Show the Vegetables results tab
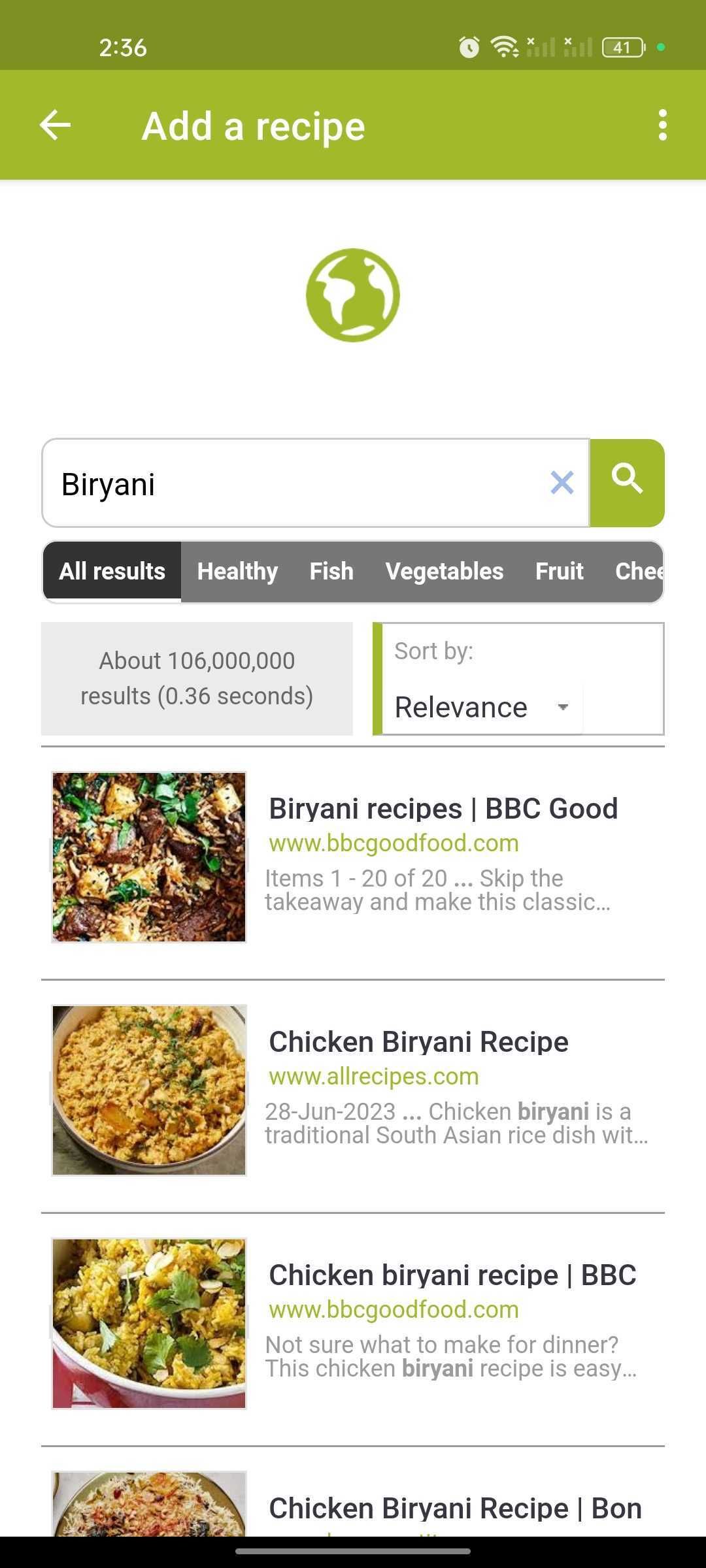 coord(445,572)
